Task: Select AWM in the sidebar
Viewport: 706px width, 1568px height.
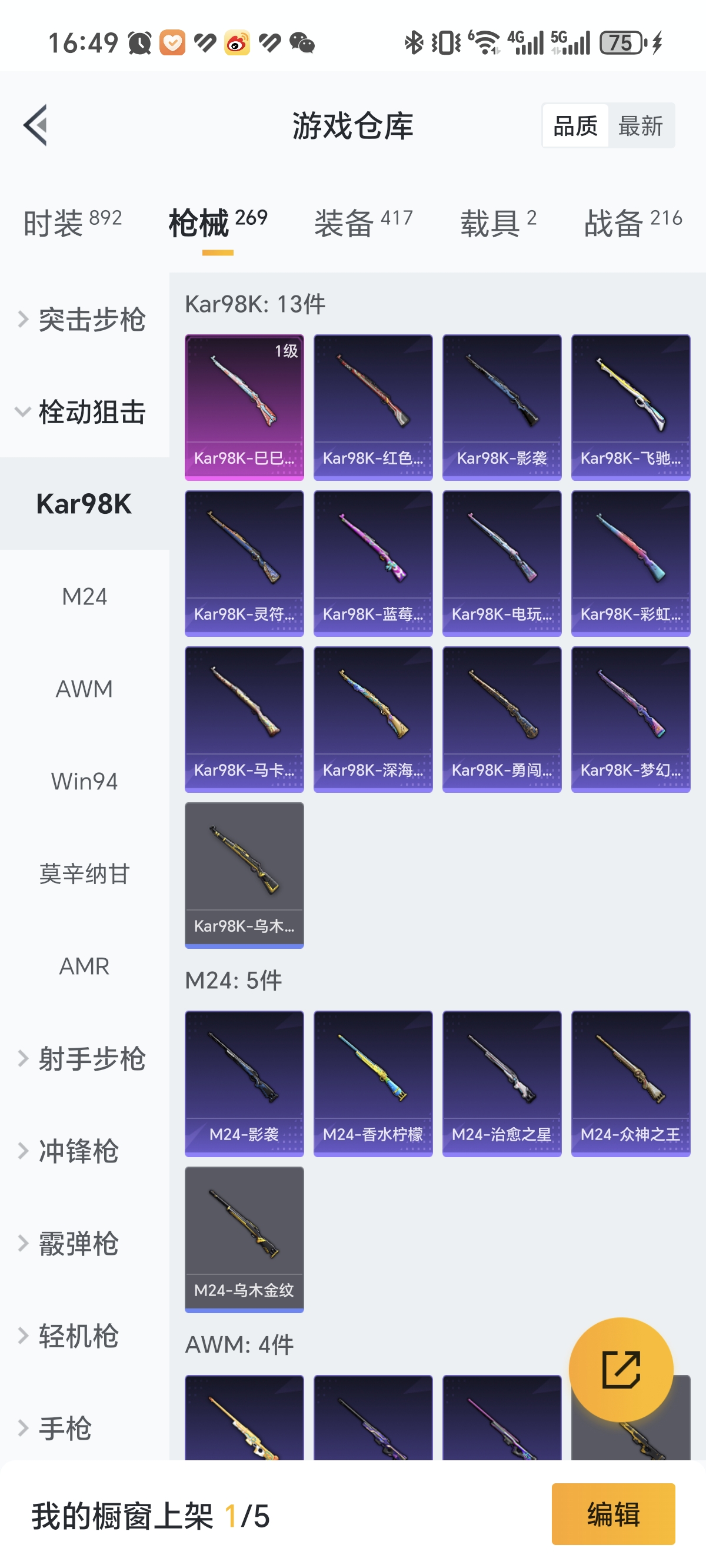Action: [x=84, y=689]
